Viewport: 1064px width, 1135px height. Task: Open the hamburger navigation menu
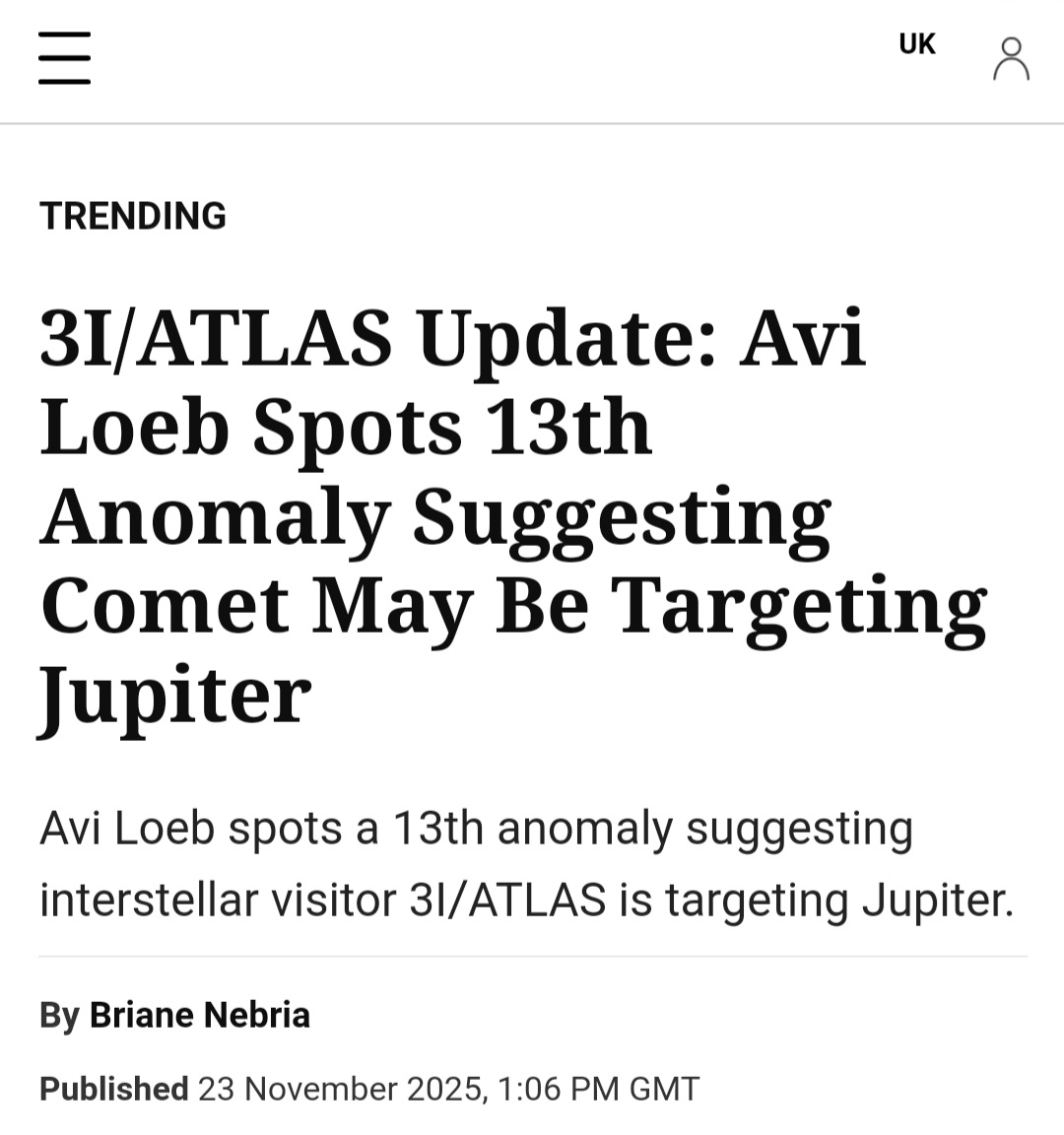[x=65, y=58]
